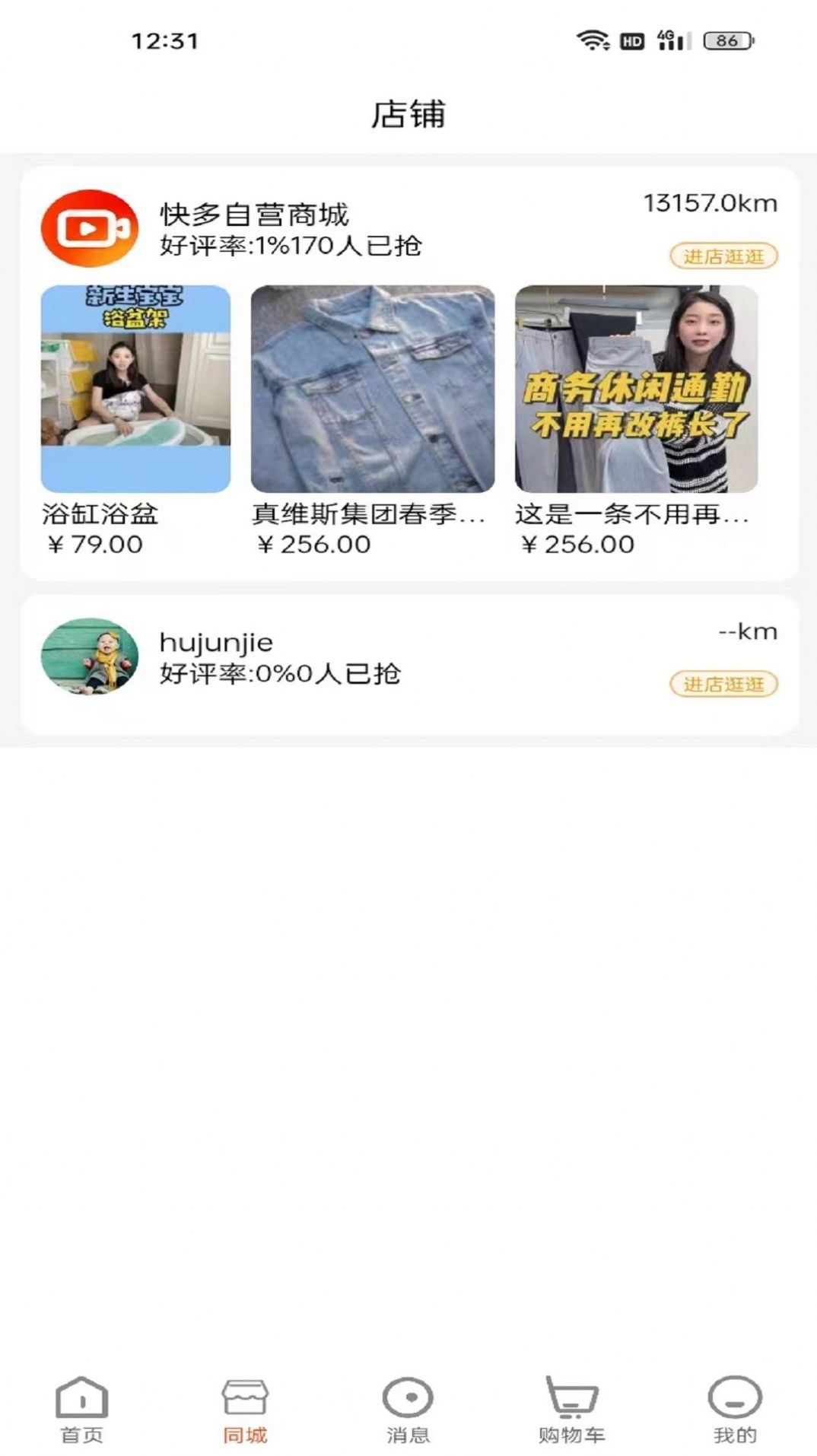Select the 同城 tab
This screenshot has height=1456, width=817.
coord(245,1409)
